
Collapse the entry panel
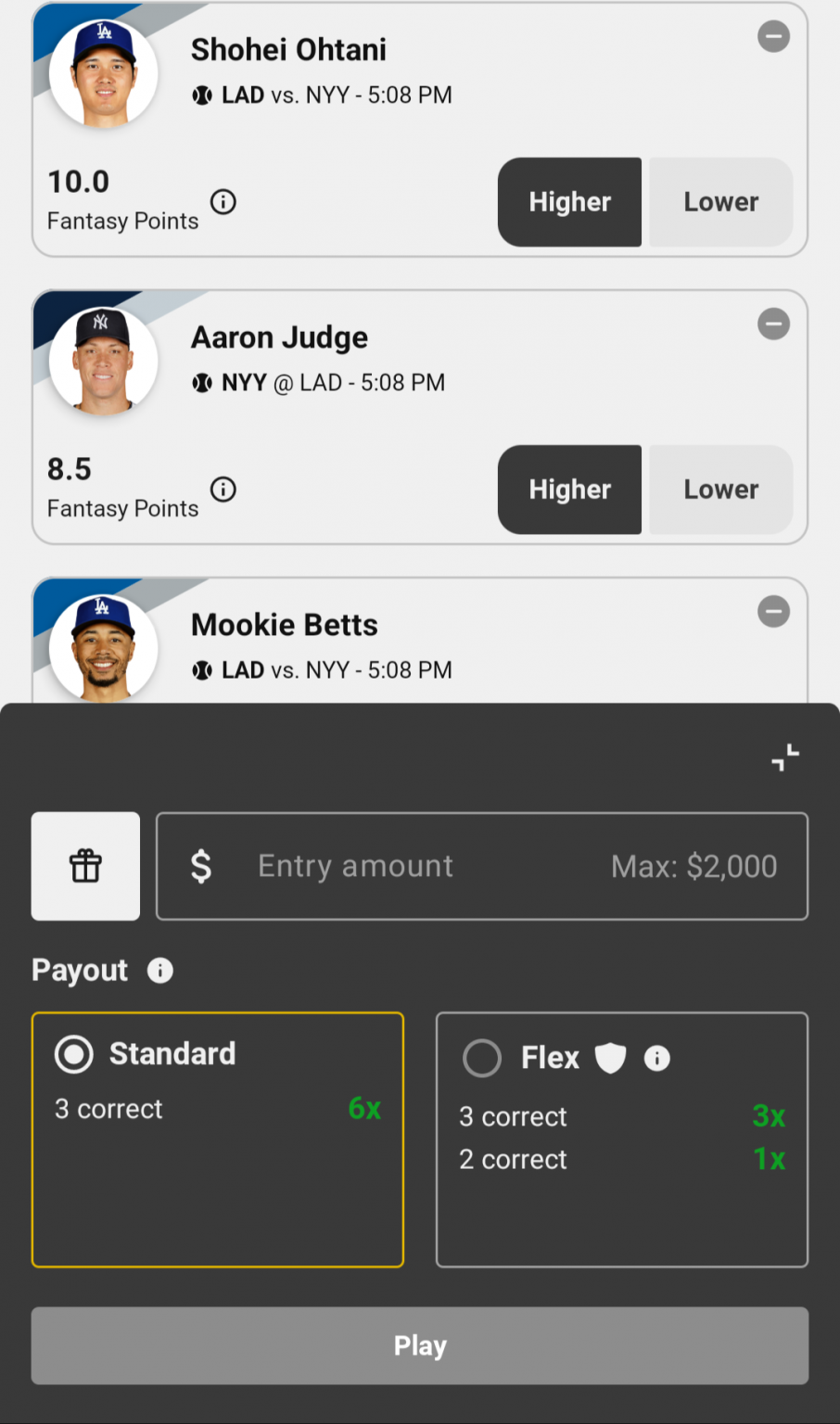(x=785, y=756)
